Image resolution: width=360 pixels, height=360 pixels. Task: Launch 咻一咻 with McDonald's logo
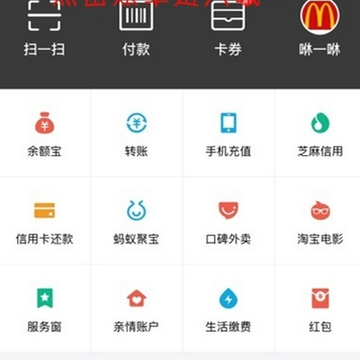[320, 28]
